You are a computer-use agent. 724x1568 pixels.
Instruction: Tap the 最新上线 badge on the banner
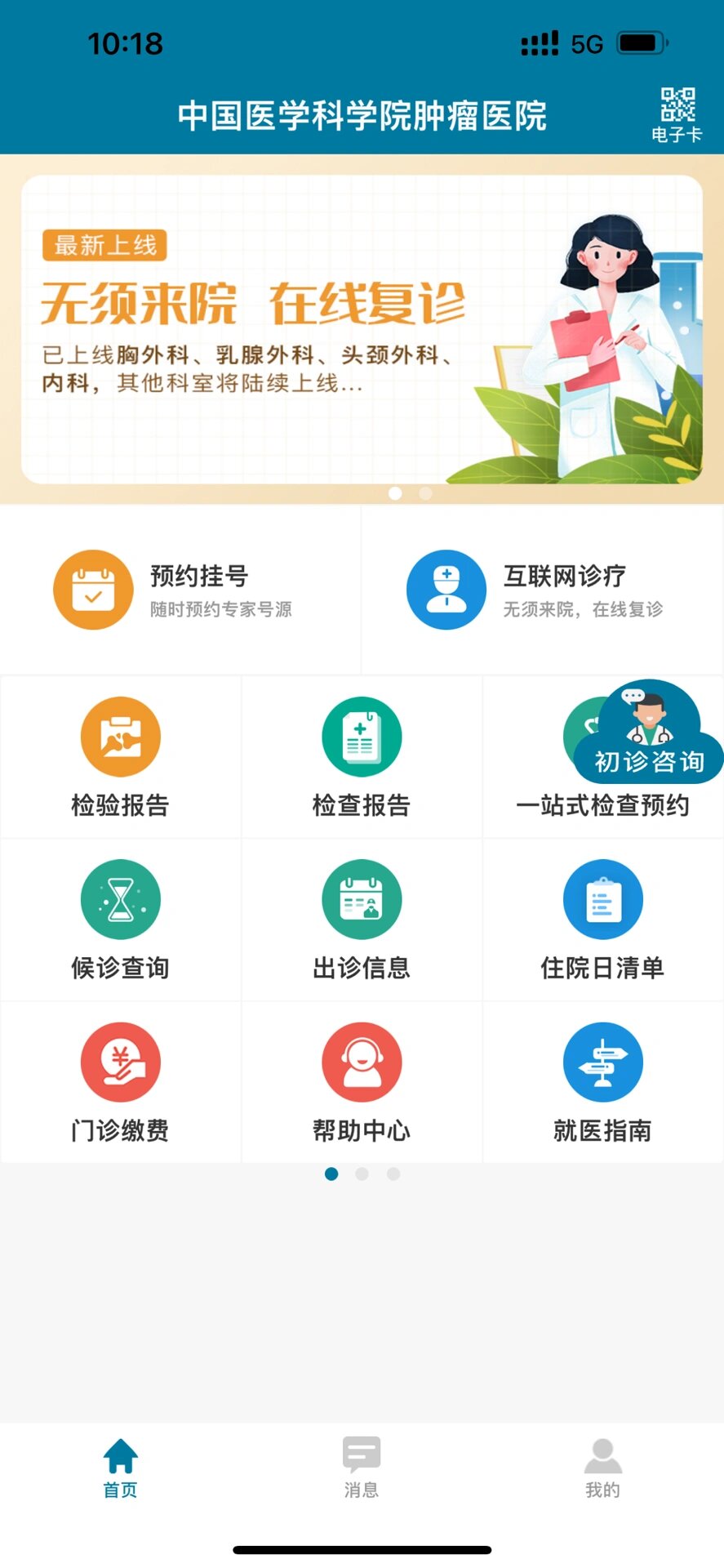click(x=104, y=246)
